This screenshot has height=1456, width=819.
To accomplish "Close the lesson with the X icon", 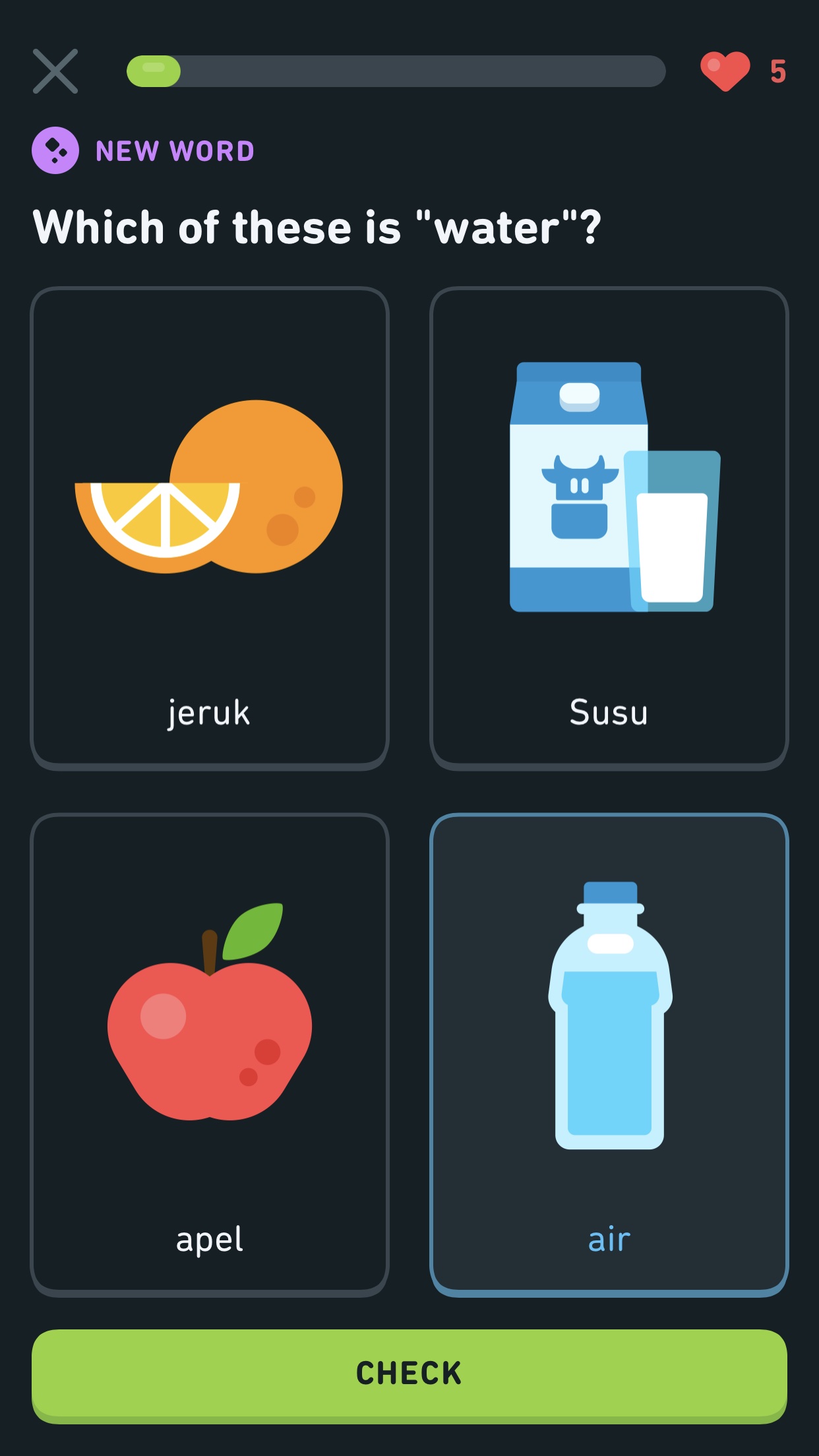I will coord(55,71).
